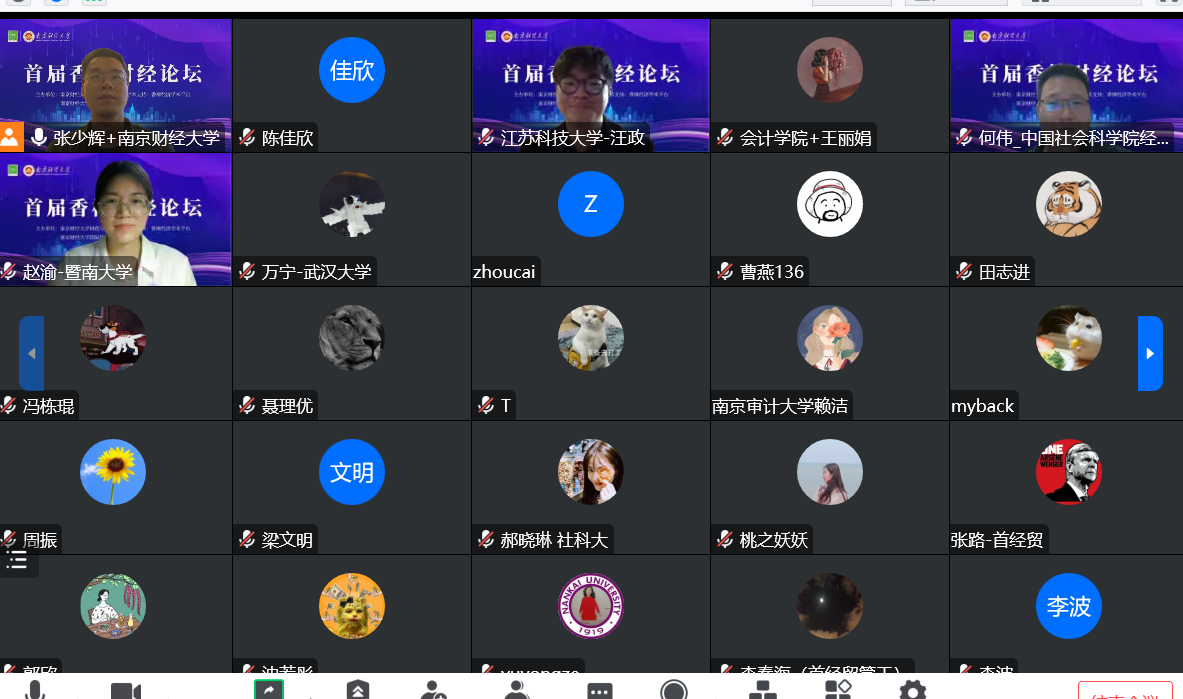Screen dimensions: 1183x699
Task: Select the participant tile for 张路-首经贸
Action: (1067, 487)
